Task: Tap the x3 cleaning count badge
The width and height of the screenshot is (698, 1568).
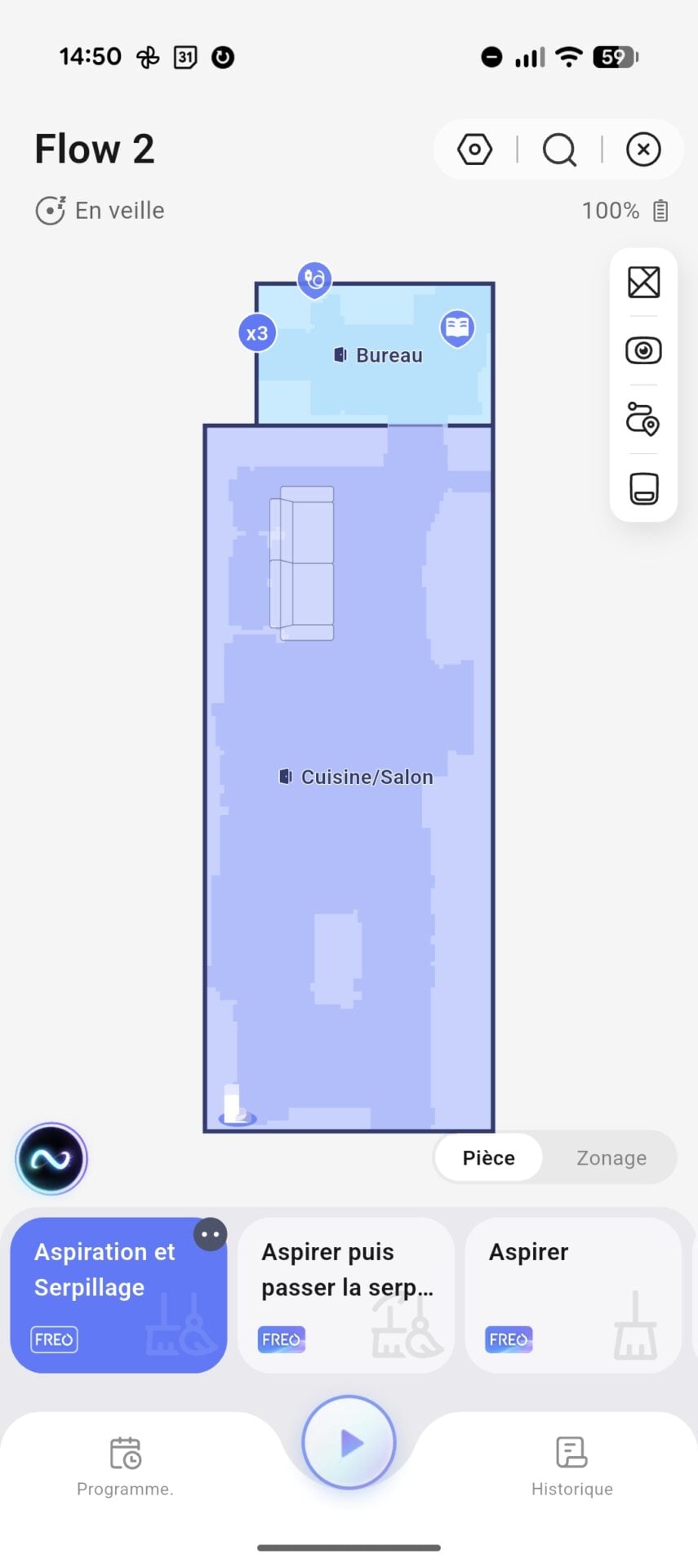Action: (x=257, y=333)
